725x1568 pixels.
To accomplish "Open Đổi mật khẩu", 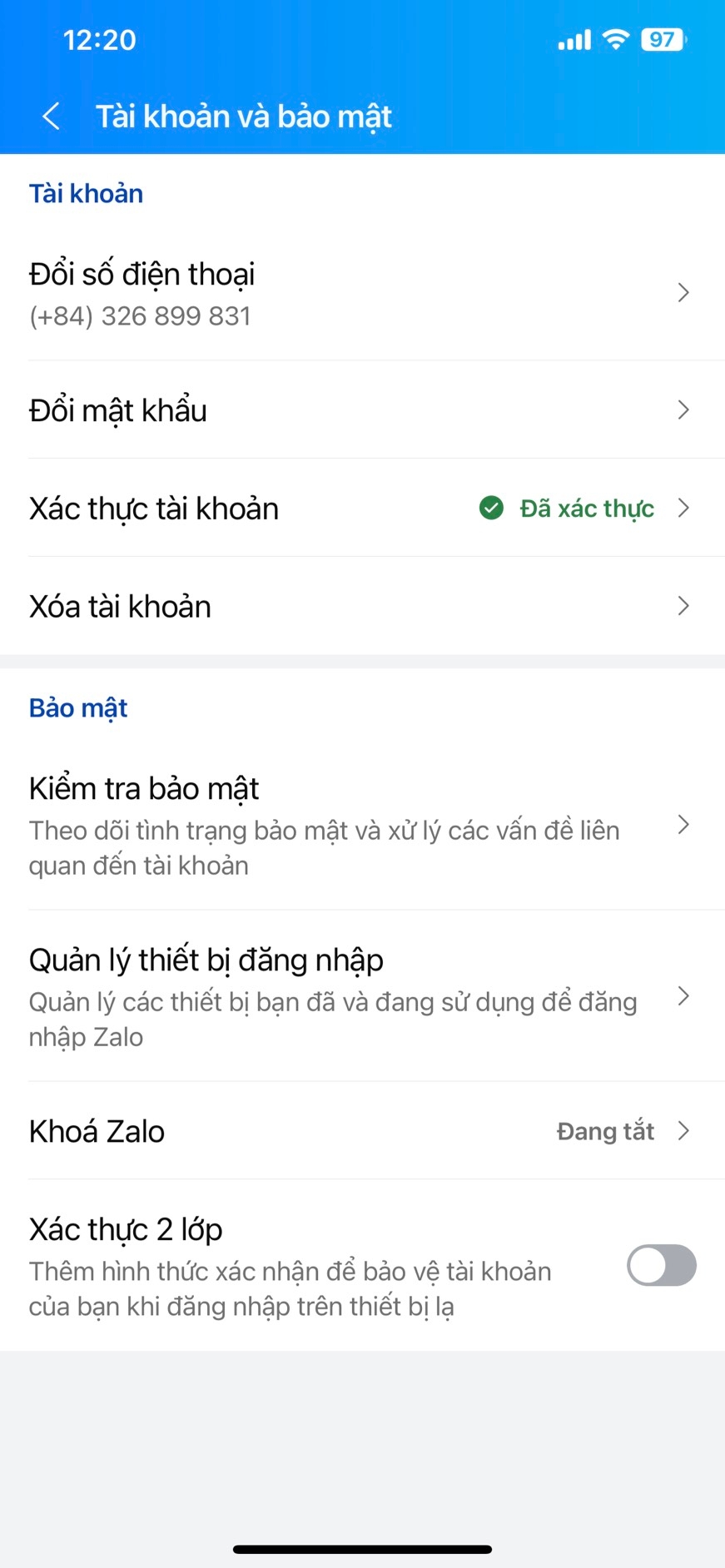I will click(362, 409).
